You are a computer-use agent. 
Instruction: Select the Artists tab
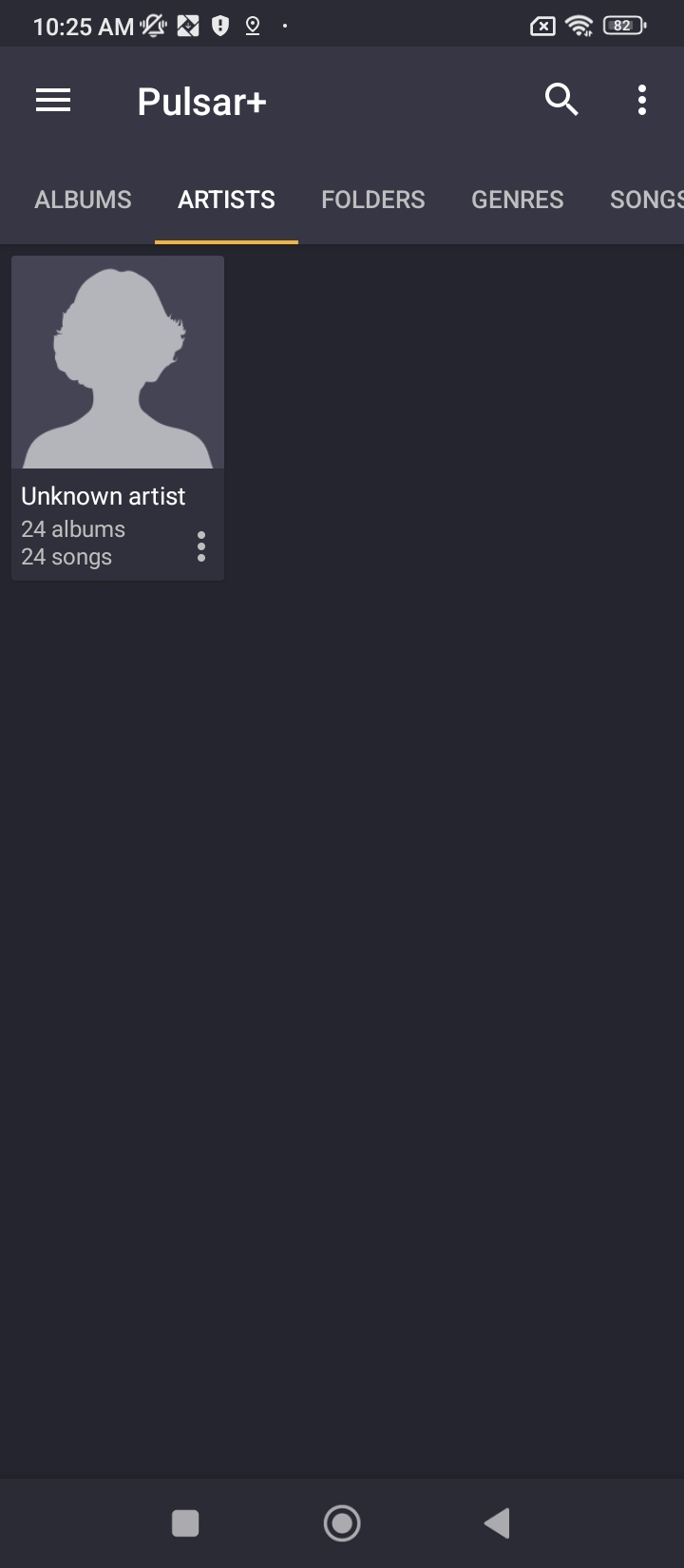[x=226, y=200]
